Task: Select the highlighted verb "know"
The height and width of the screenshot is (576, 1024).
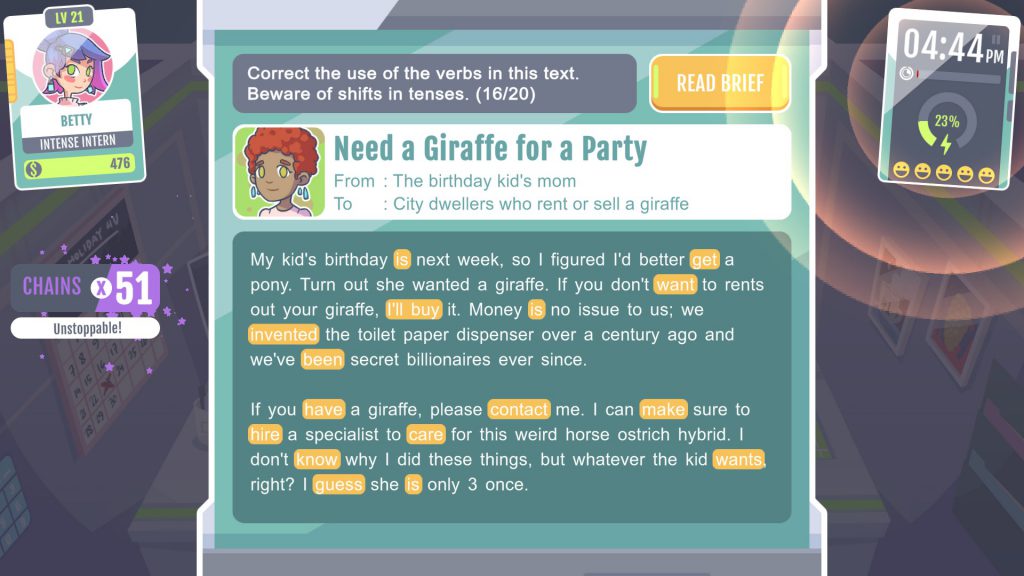Action: coord(317,460)
